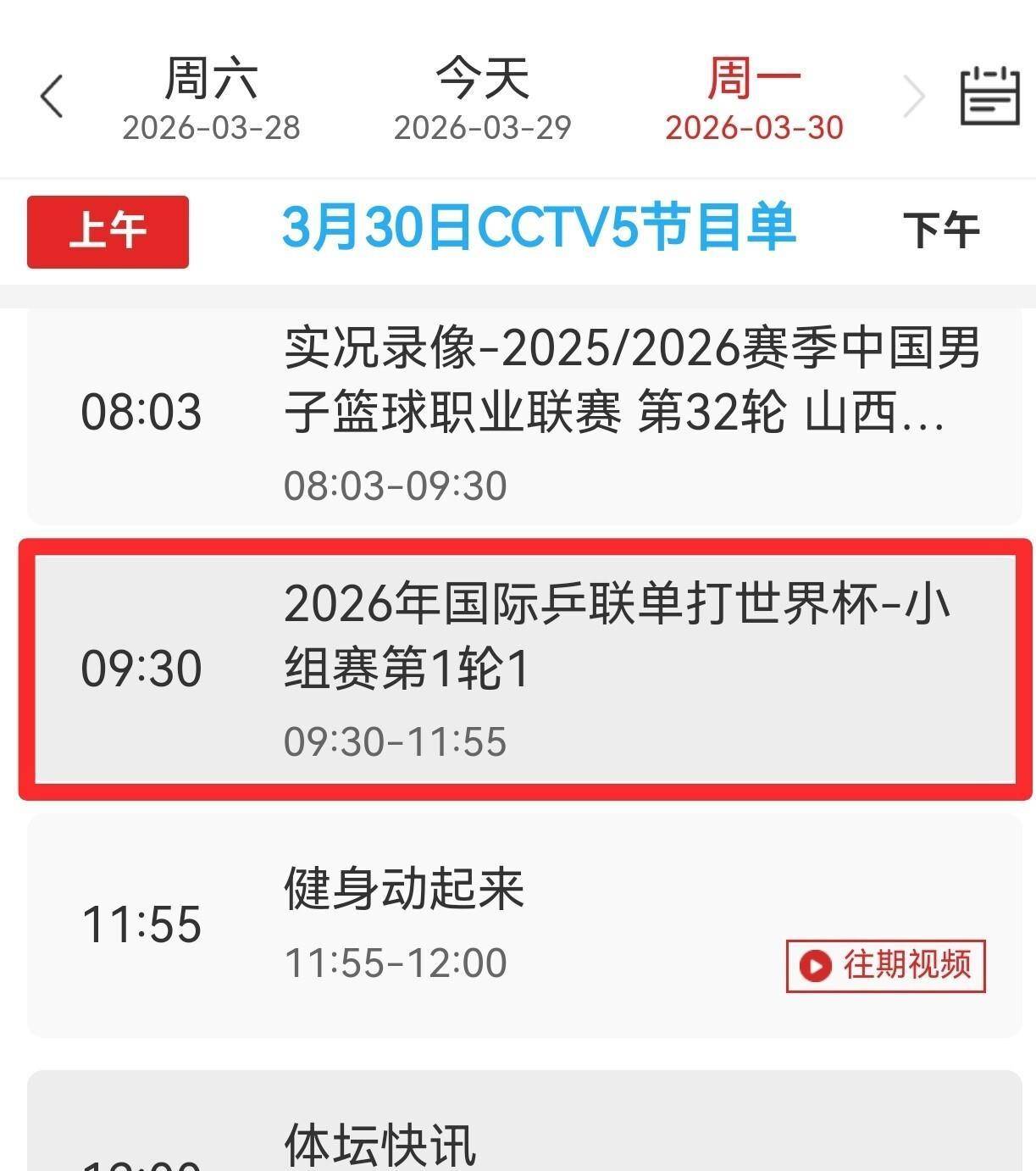Open the 09:30 国际乒联单打世界杯 program
This screenshot has width=1036, height=1171.
[525, 669]
